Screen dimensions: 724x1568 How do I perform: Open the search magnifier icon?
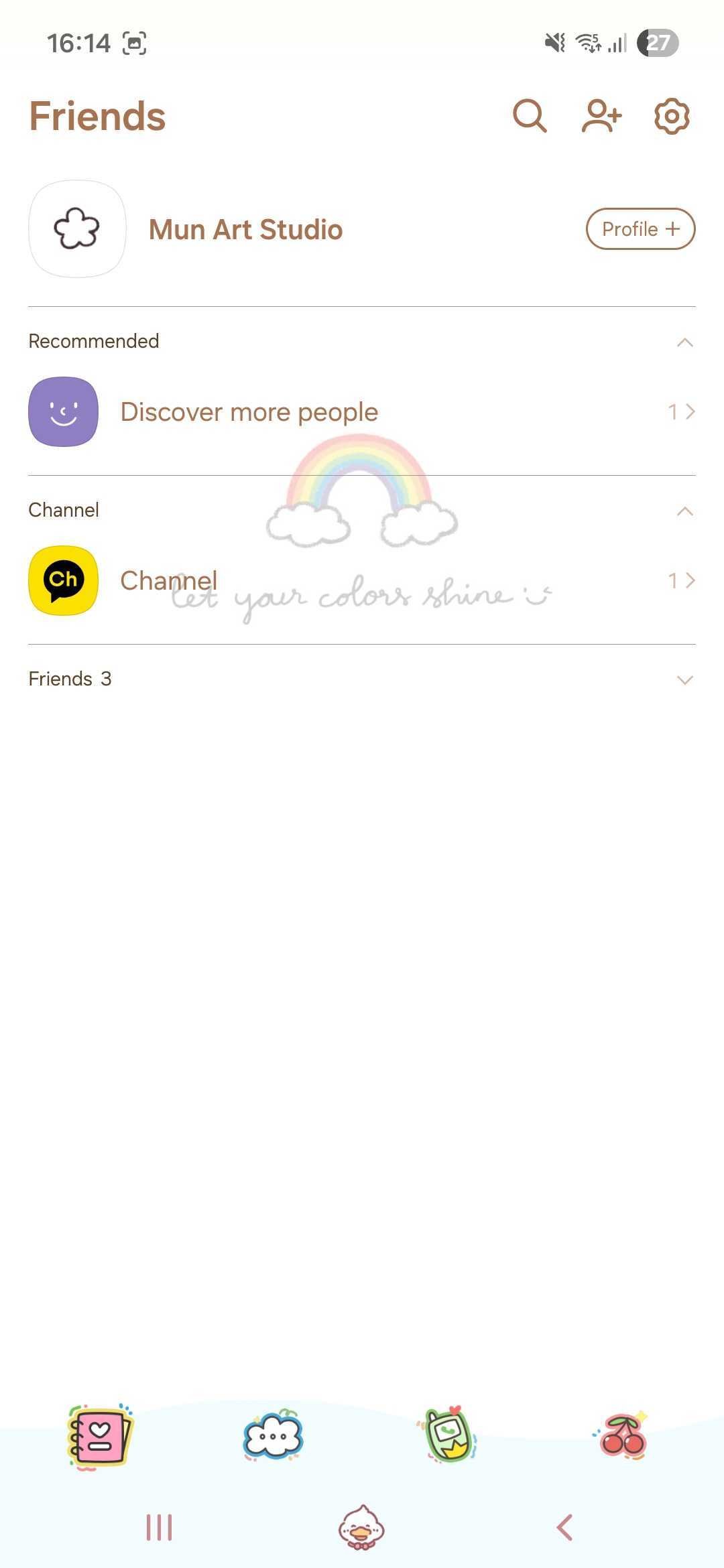point(530,117)
